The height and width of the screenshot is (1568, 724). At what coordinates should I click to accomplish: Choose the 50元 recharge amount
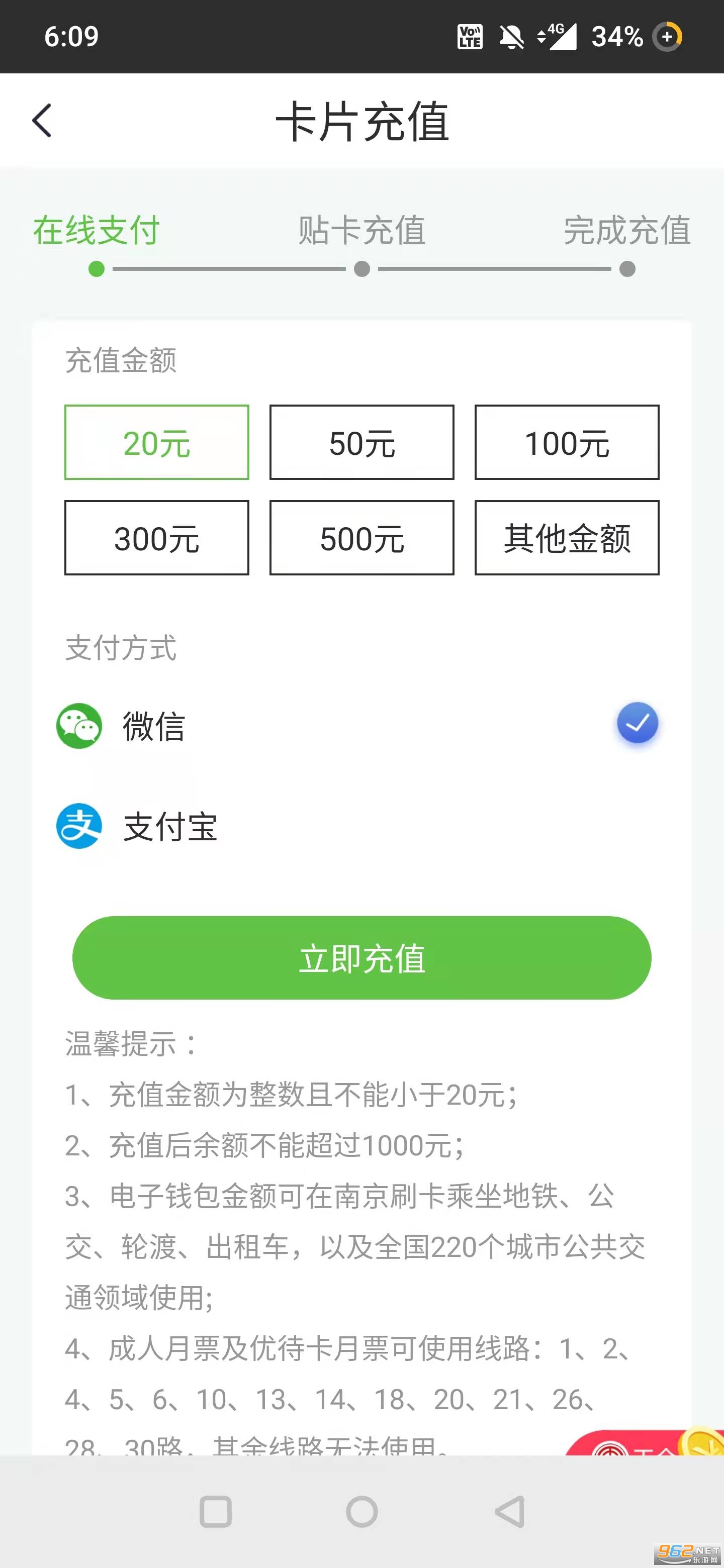[361, 443]
